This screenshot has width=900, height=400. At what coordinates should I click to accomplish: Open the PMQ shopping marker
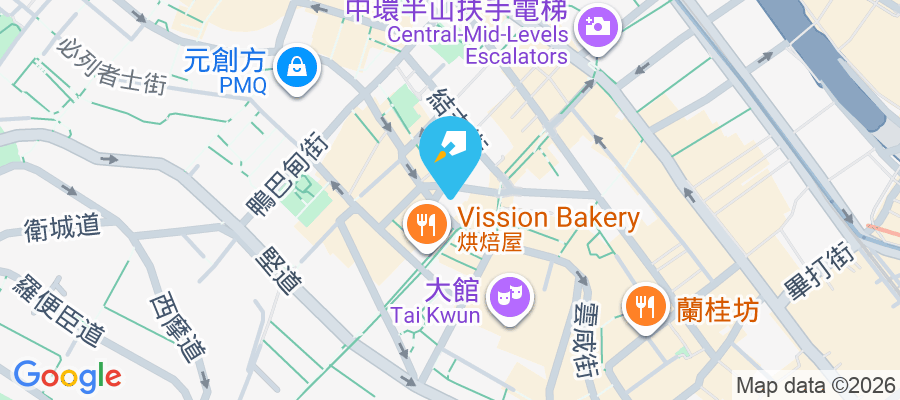pos(298,67)
